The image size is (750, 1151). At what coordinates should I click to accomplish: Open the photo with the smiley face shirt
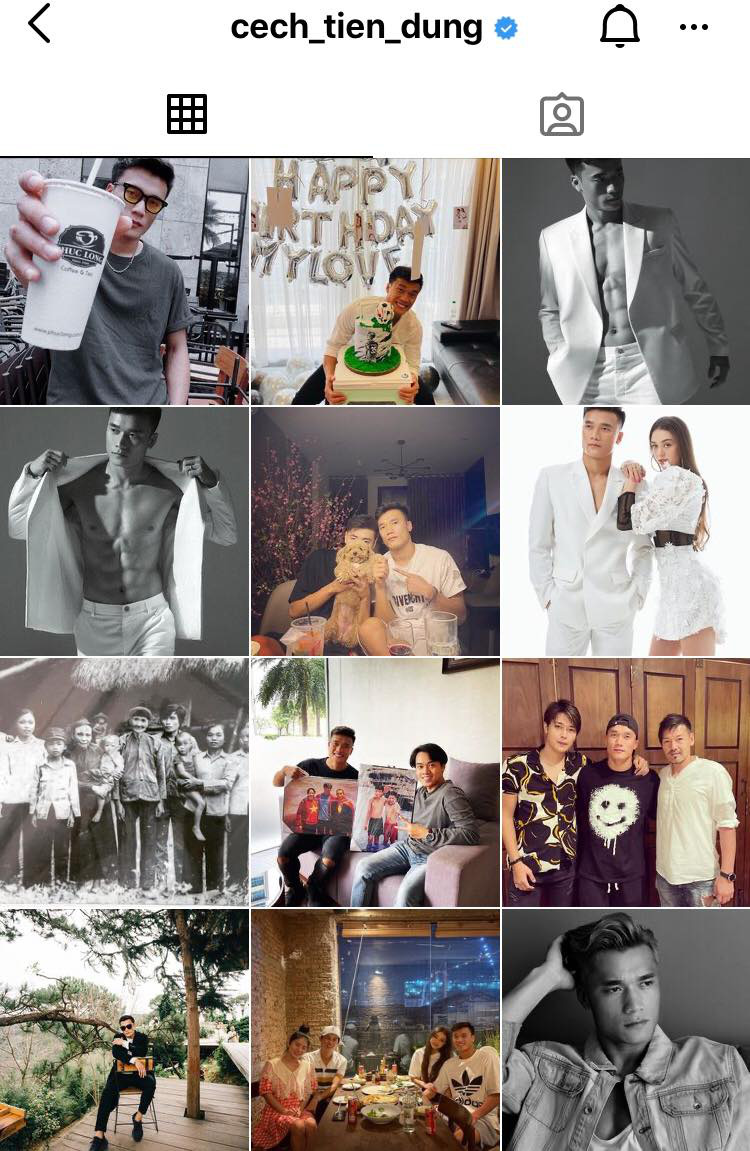pyautogui.click(x=626, y=781)
